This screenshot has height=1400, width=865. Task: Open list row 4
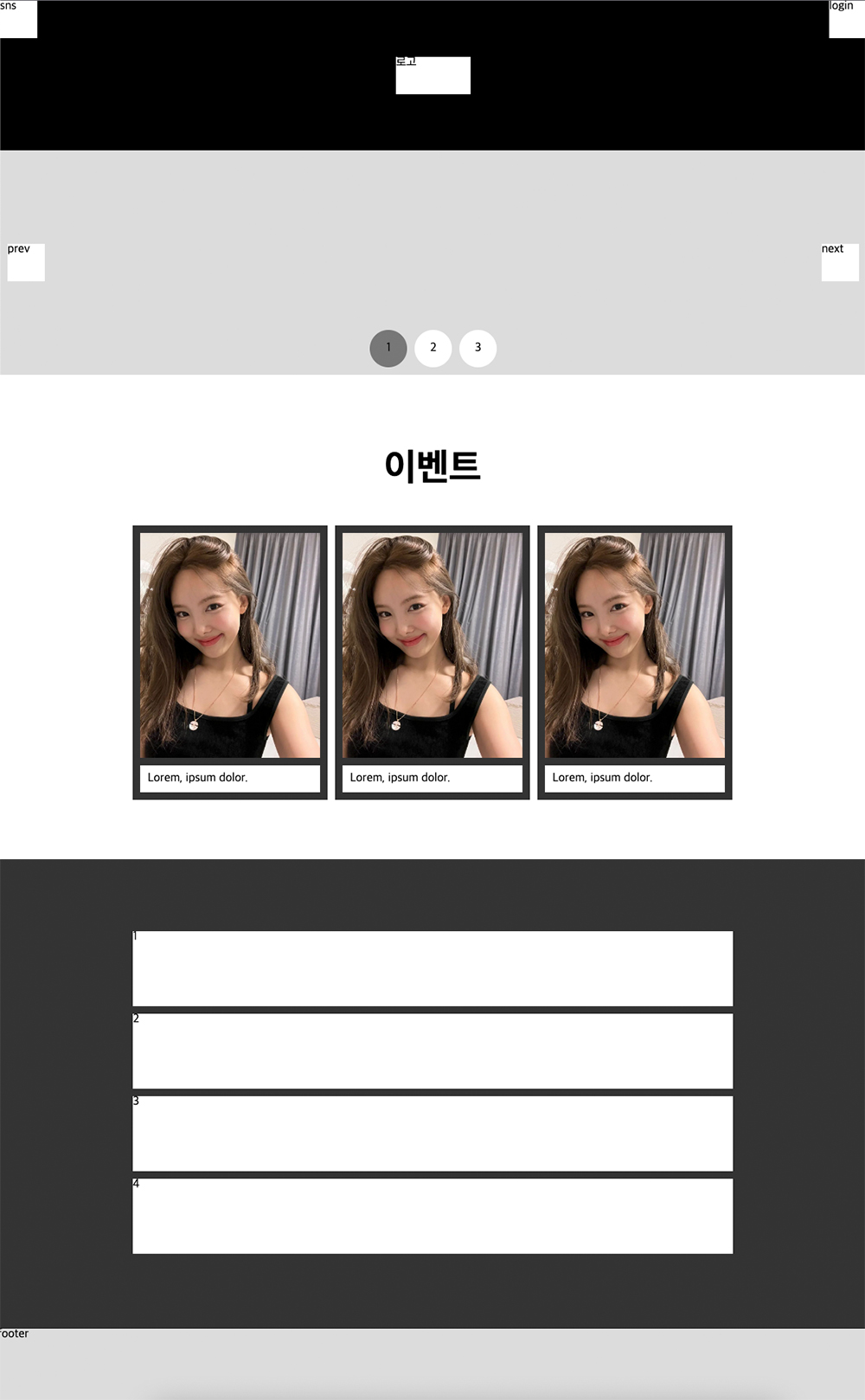pos(432,1216)
